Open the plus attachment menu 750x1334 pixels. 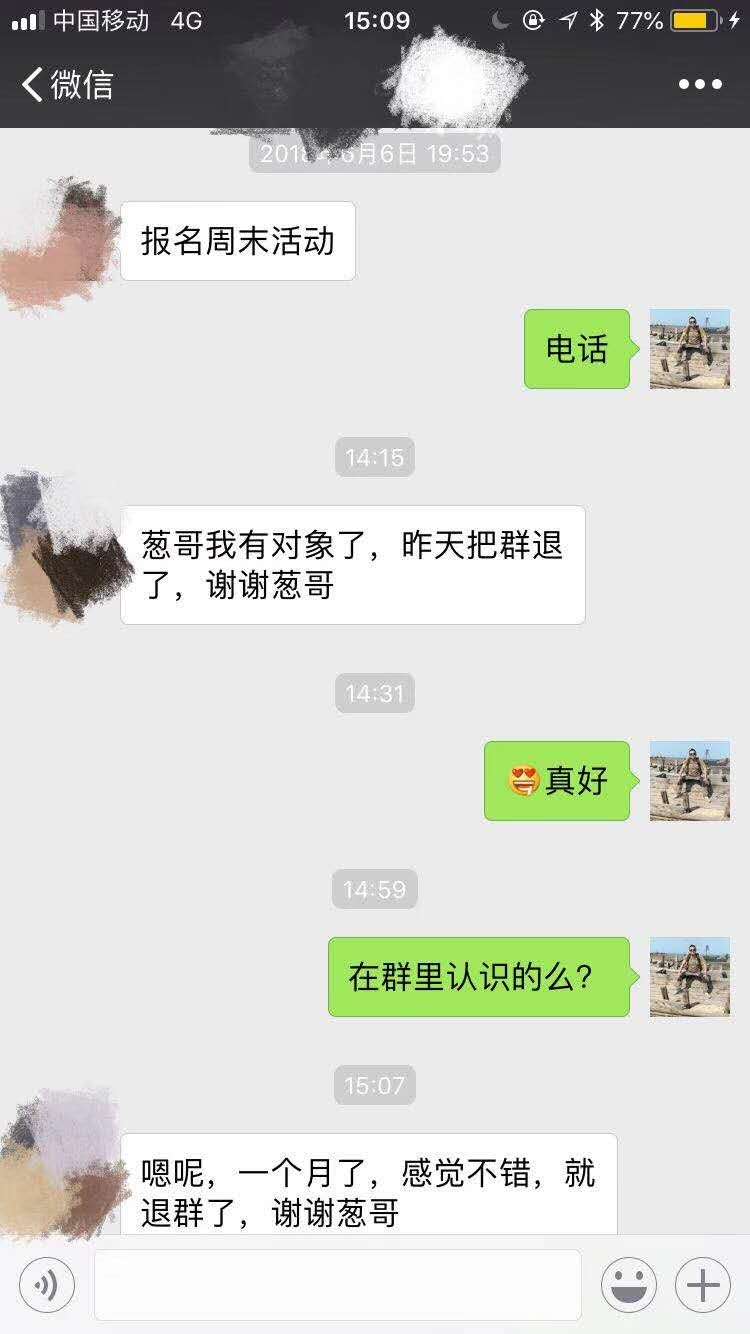(x=703, y=1285)
